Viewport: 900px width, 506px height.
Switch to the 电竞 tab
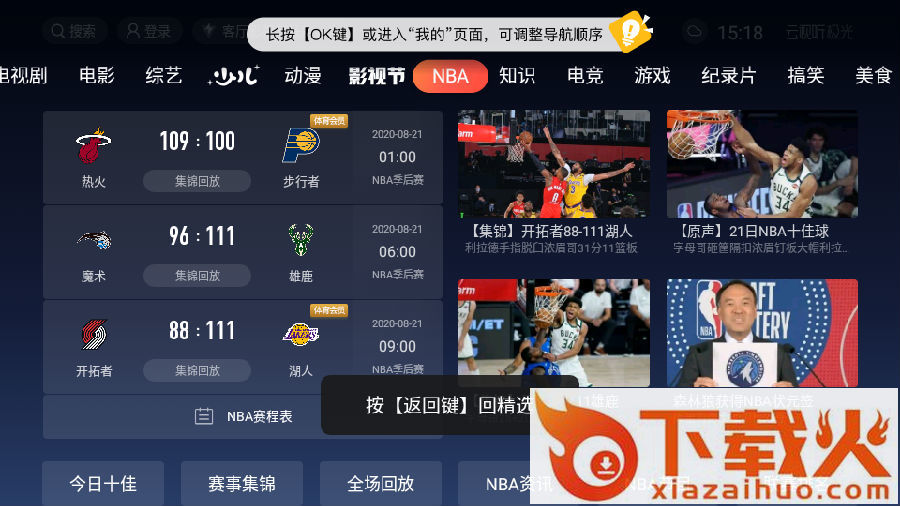click(x=585, y=76)
